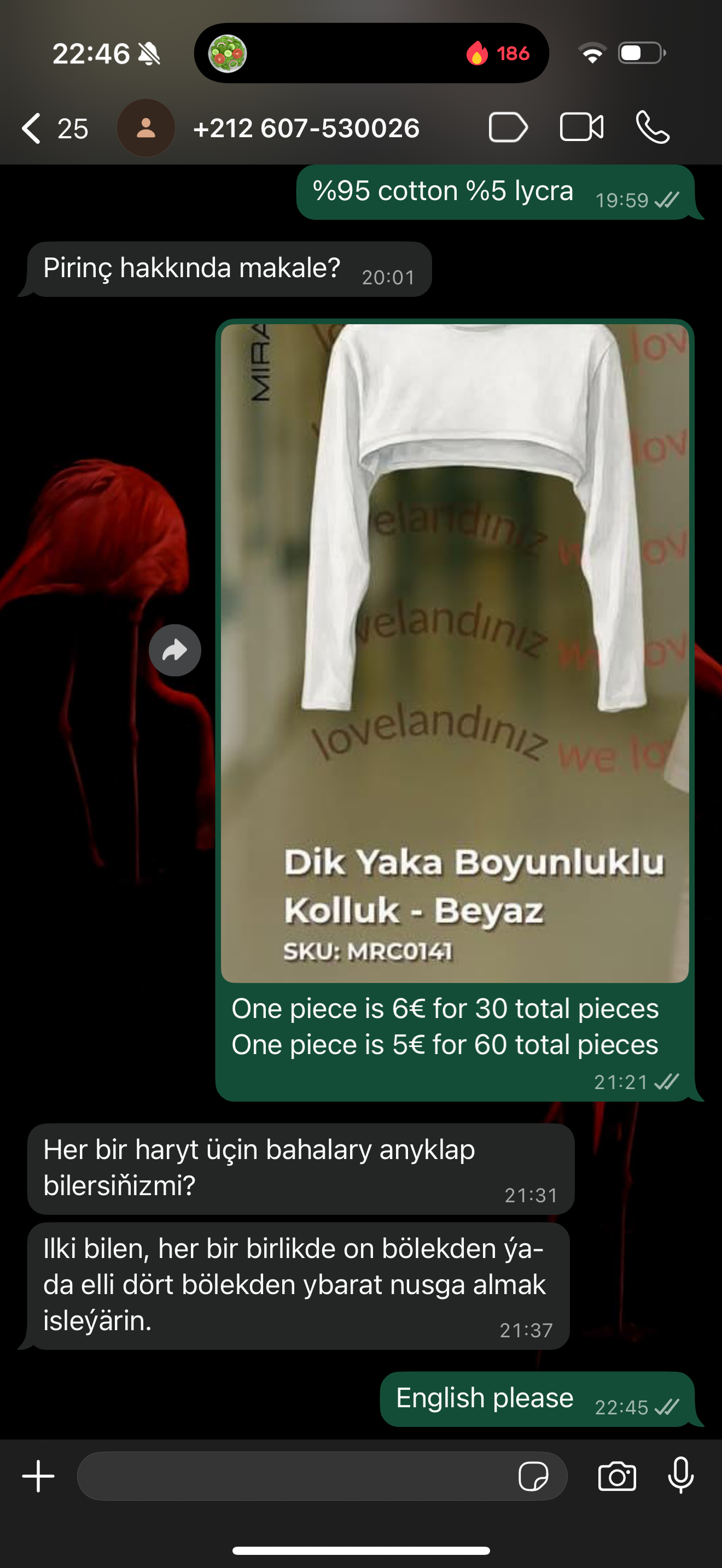Open the salad emoji activity in Dynamic Island
The height and width of the screenshot is (1568, 722).
[x=227, y=54]
